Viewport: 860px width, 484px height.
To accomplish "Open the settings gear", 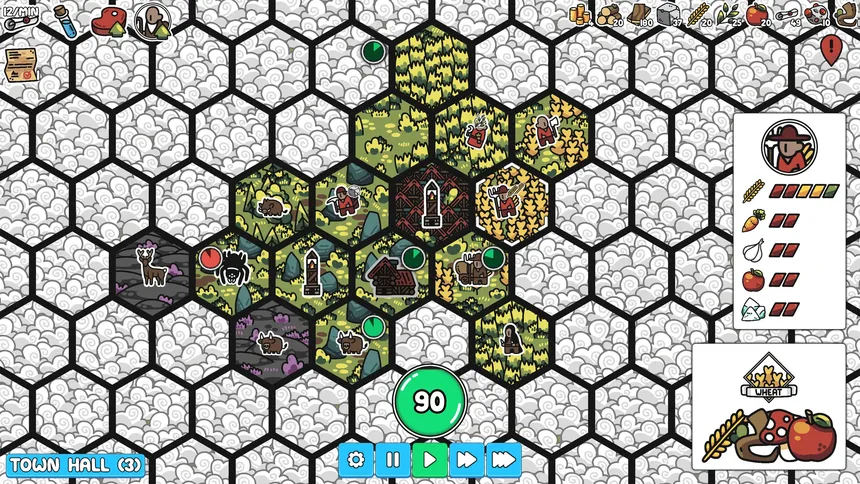I will (356, 460).
